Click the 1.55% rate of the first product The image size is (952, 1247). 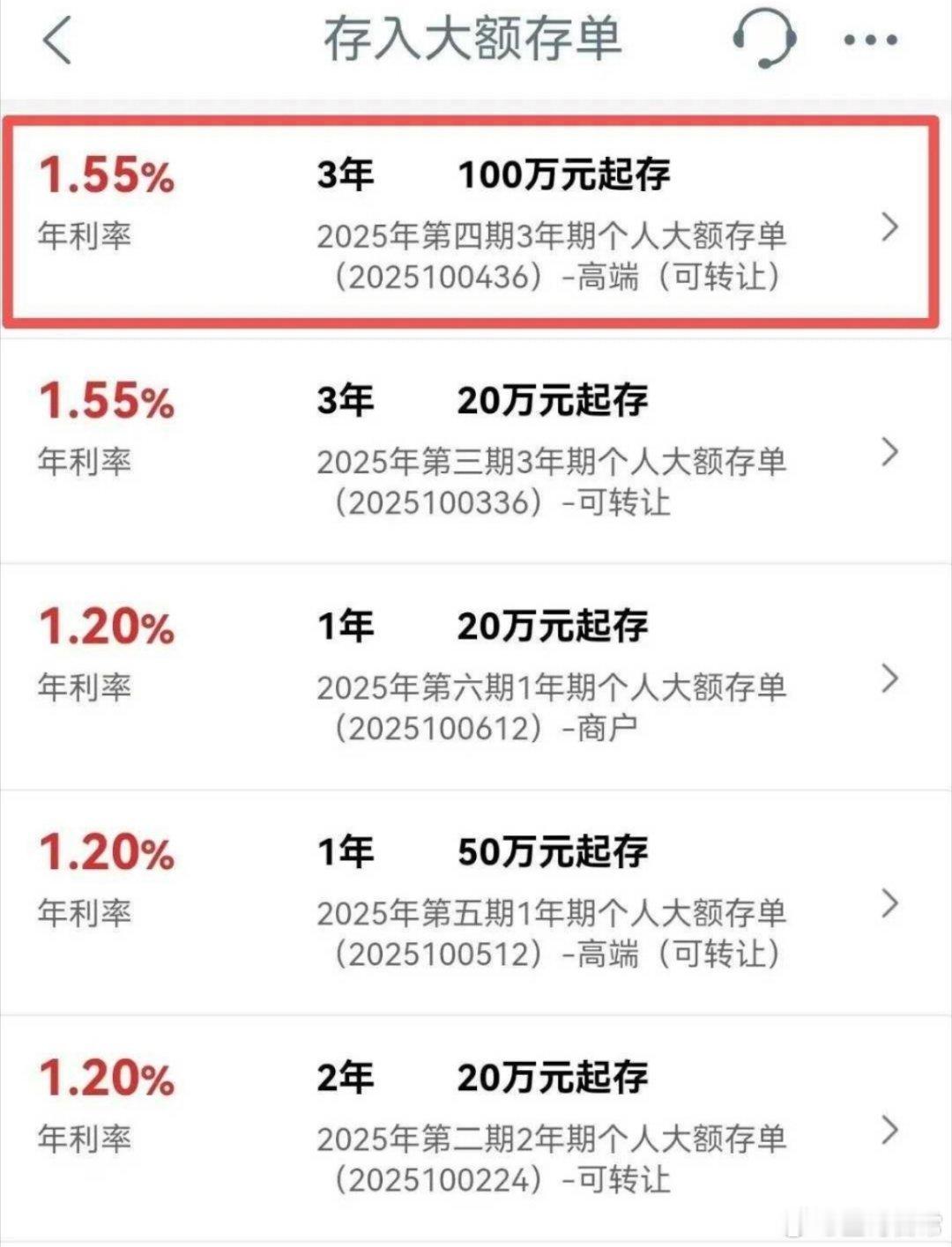point(106,176)
